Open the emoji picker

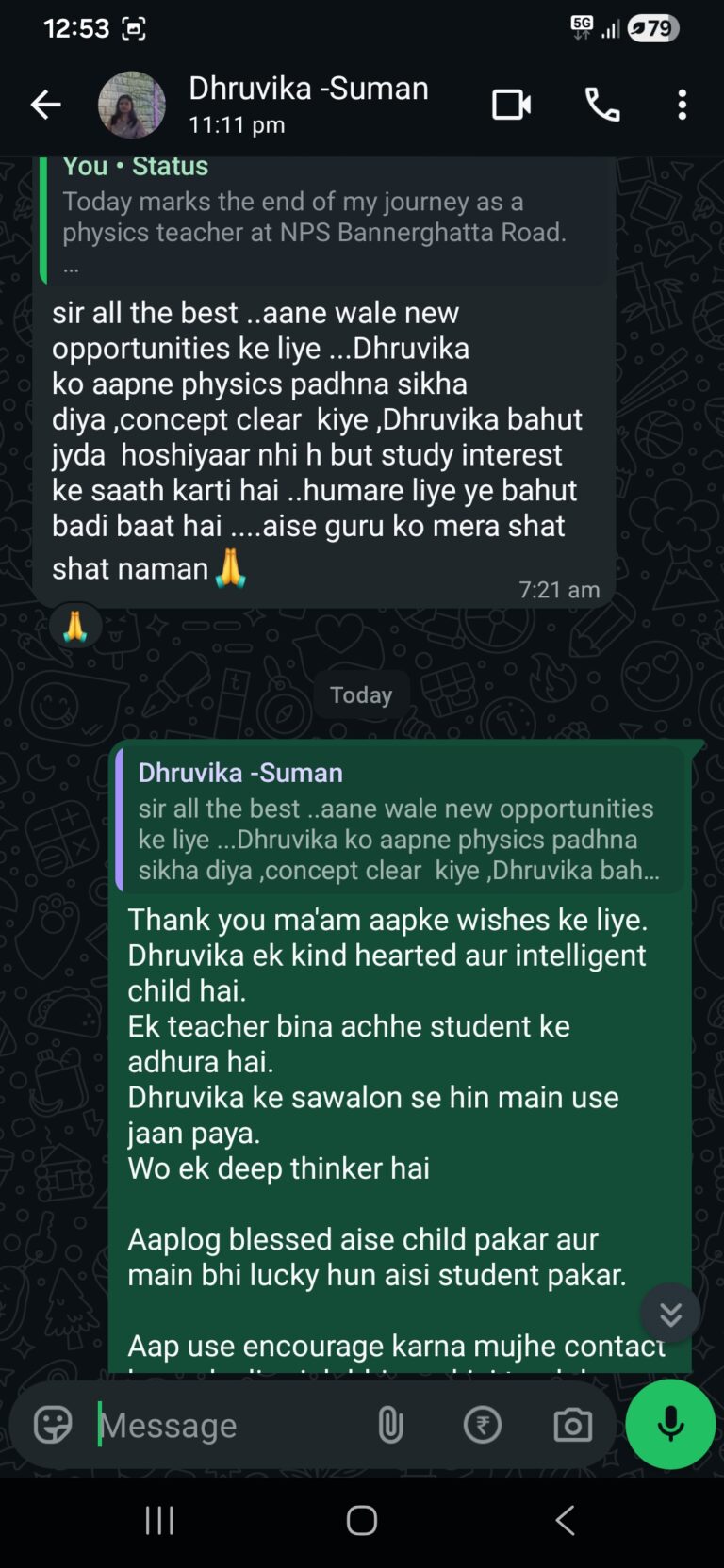(x=53, y=1425)
